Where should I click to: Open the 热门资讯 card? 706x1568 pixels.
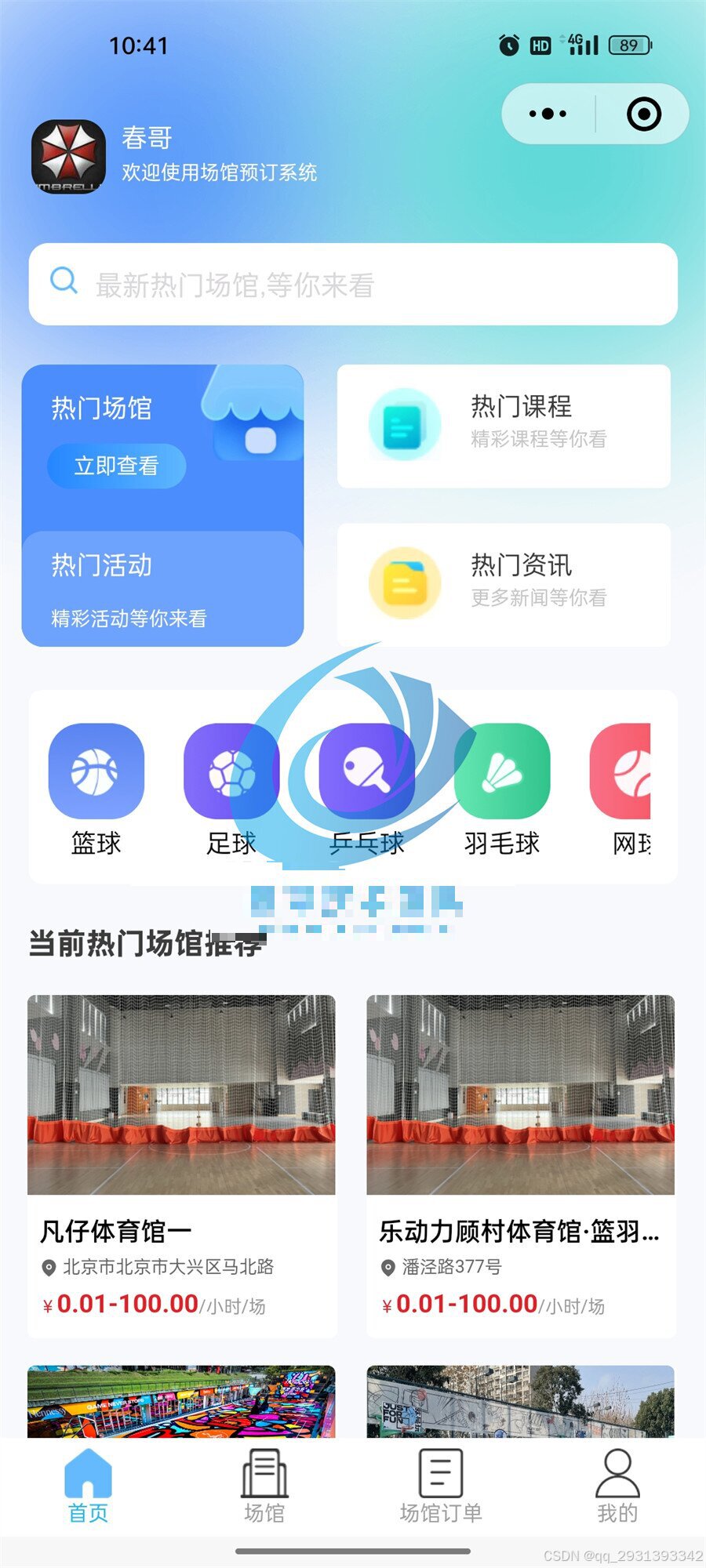click(504, 585)
